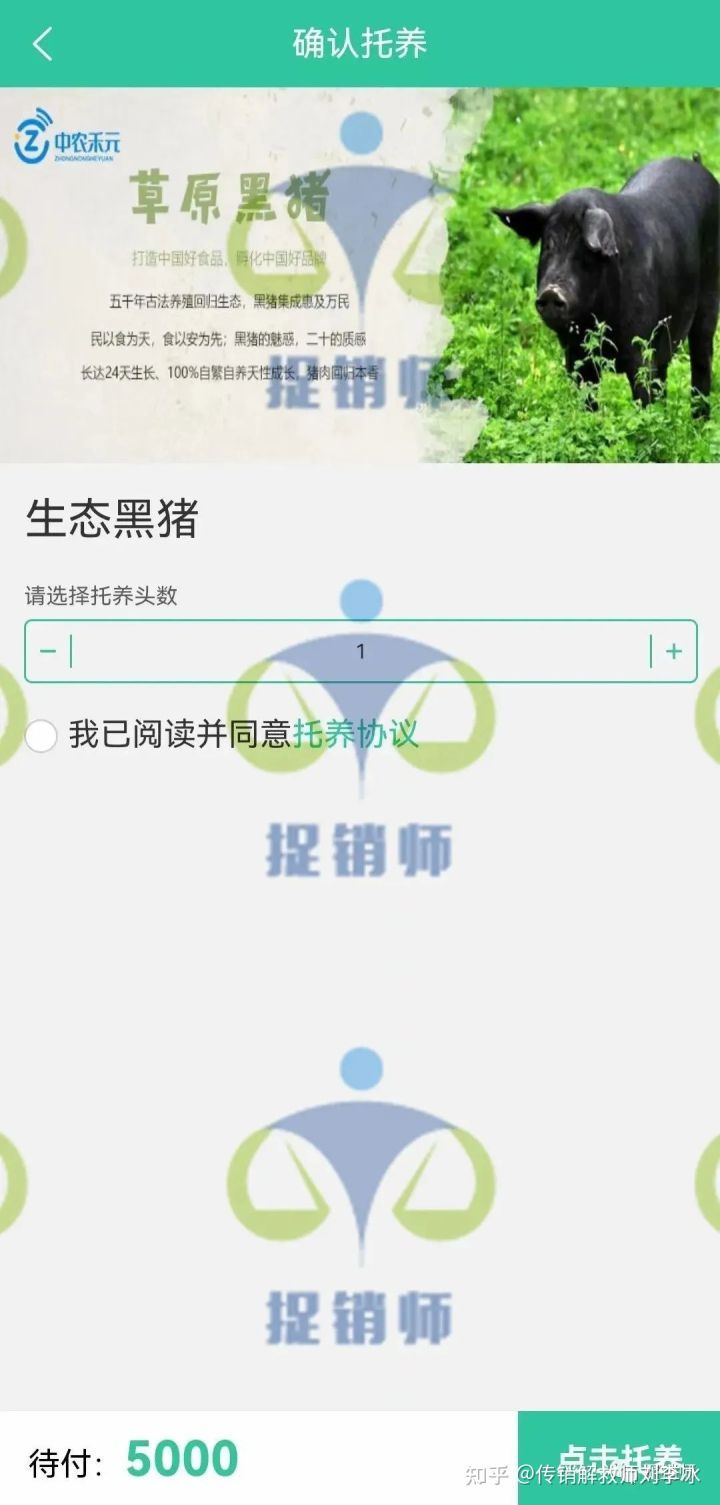Viewport: 720px width, 1505px height.
Task: Tap the quantity field showing 1
Action: pos(361,652)
